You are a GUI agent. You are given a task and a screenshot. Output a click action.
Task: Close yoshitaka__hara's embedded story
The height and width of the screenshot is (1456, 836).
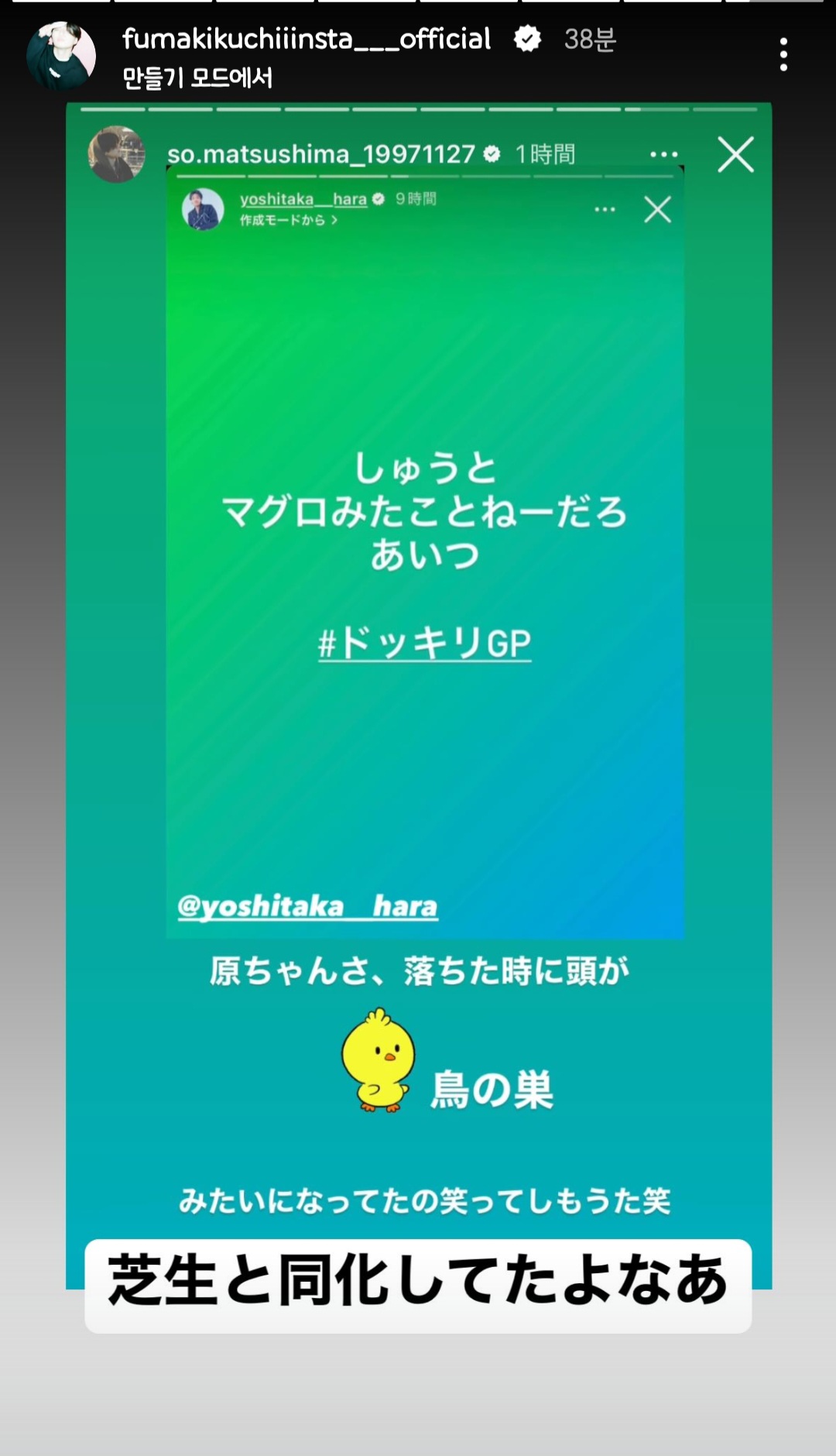[657, 209]
